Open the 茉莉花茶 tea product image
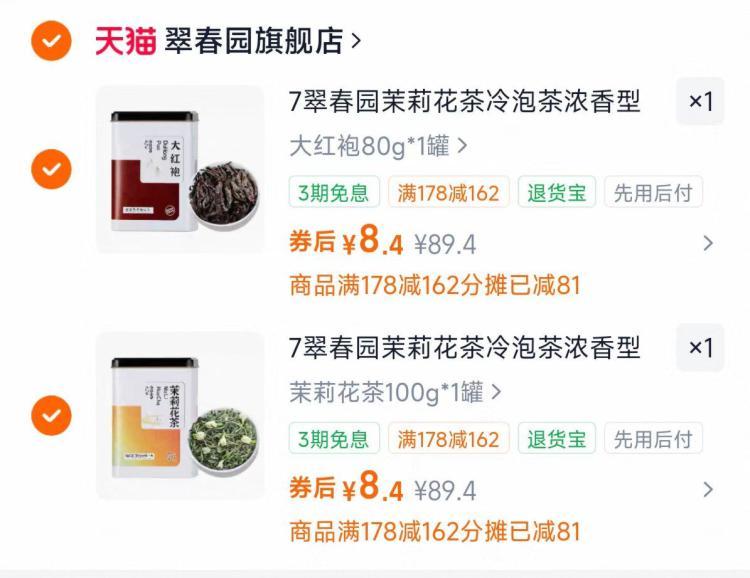Screen dimensions: 750x578 tap(180, 415)
